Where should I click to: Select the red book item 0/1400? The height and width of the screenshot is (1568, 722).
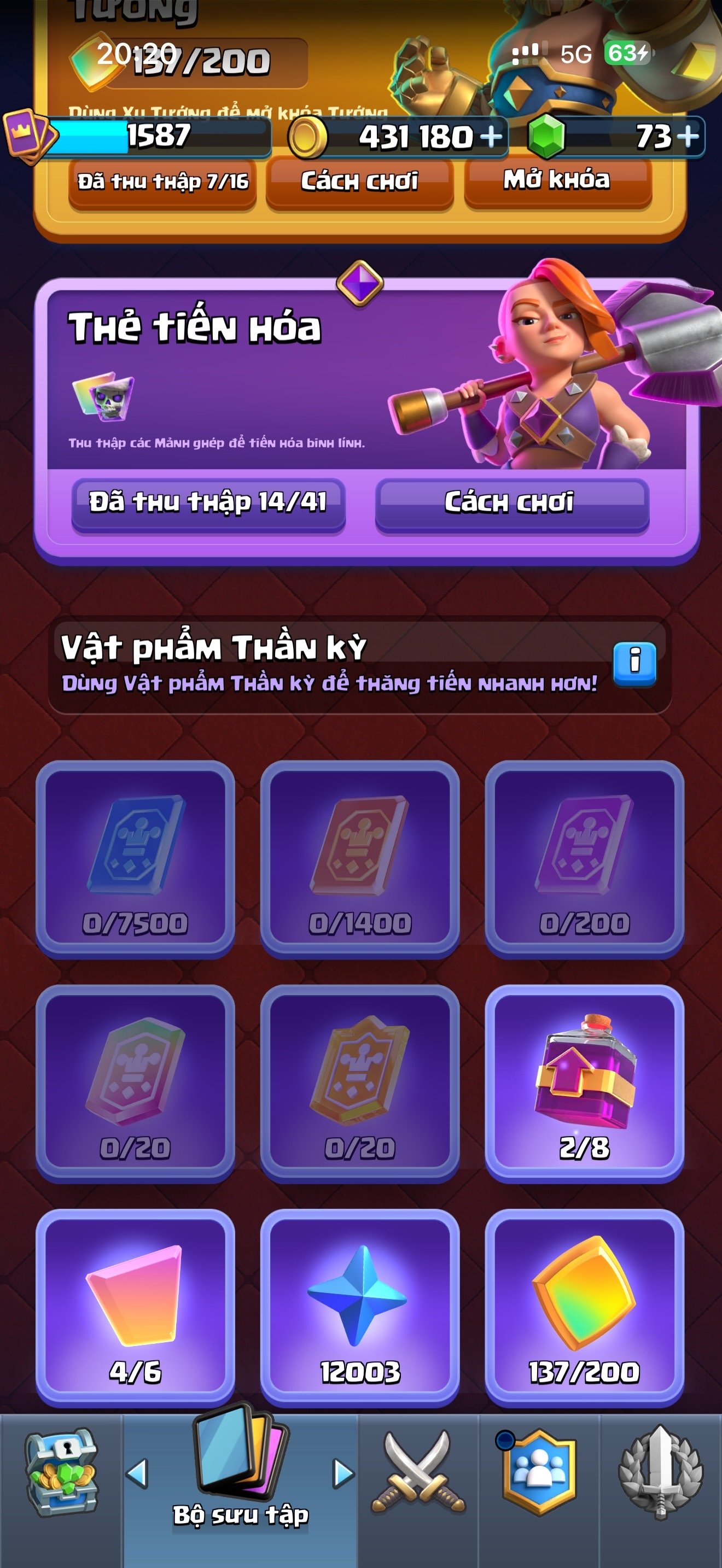(x=360, y=858)
